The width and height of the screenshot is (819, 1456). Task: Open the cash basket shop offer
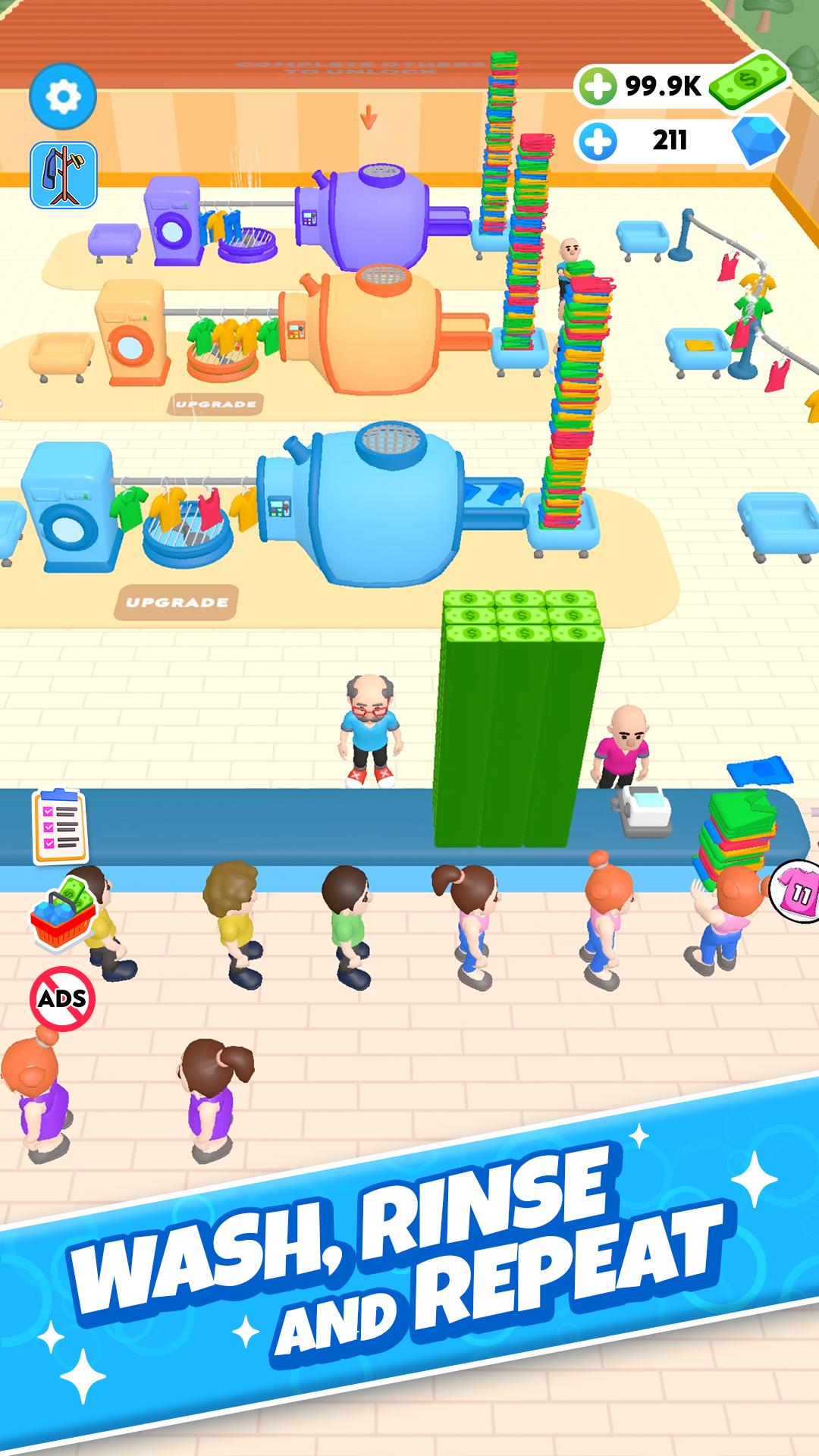tap(63, 913)
